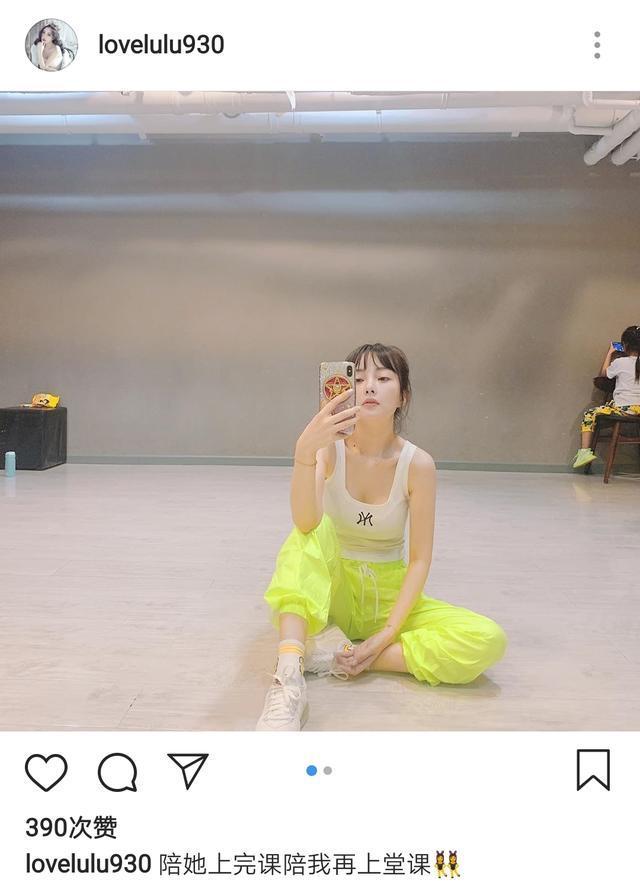Open comments with the speech bubble icon

(117, 772)
